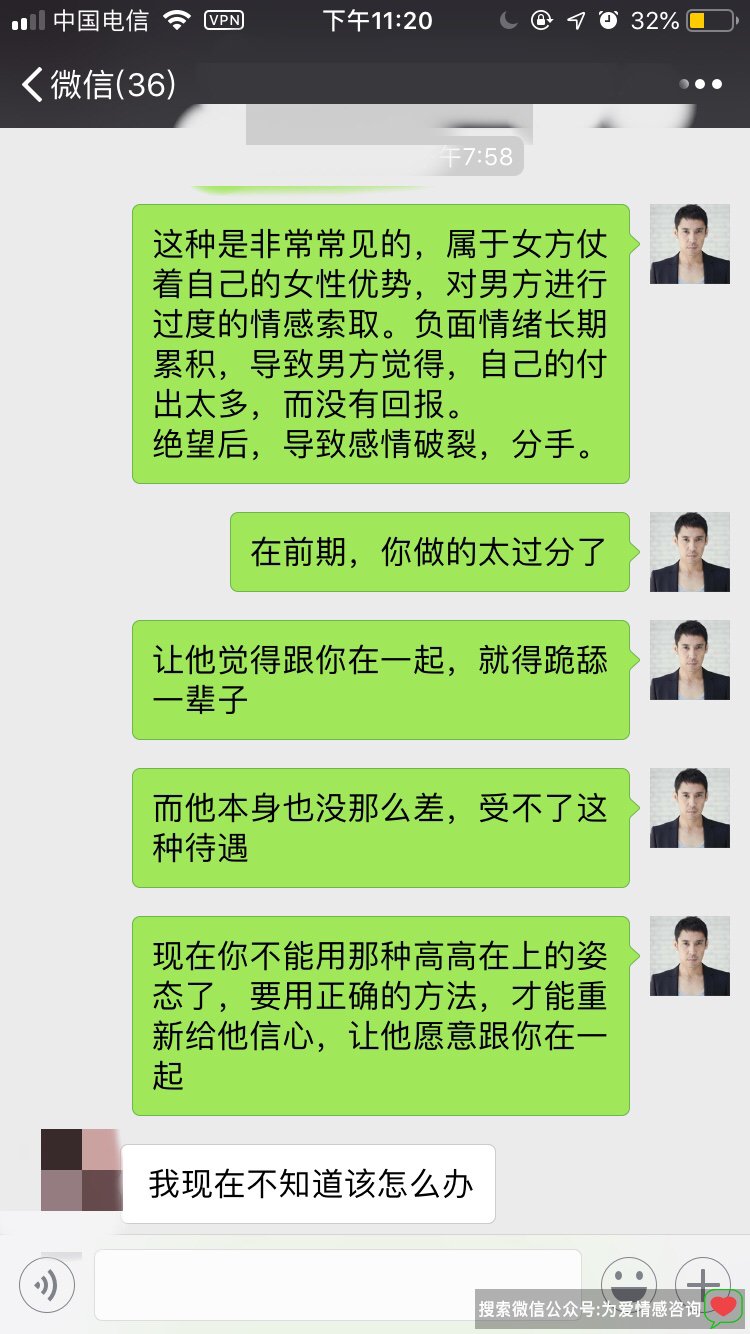Open the plus attachment menu
This screenshot has width=750, height=1334.
click(x=703, y=1281)
